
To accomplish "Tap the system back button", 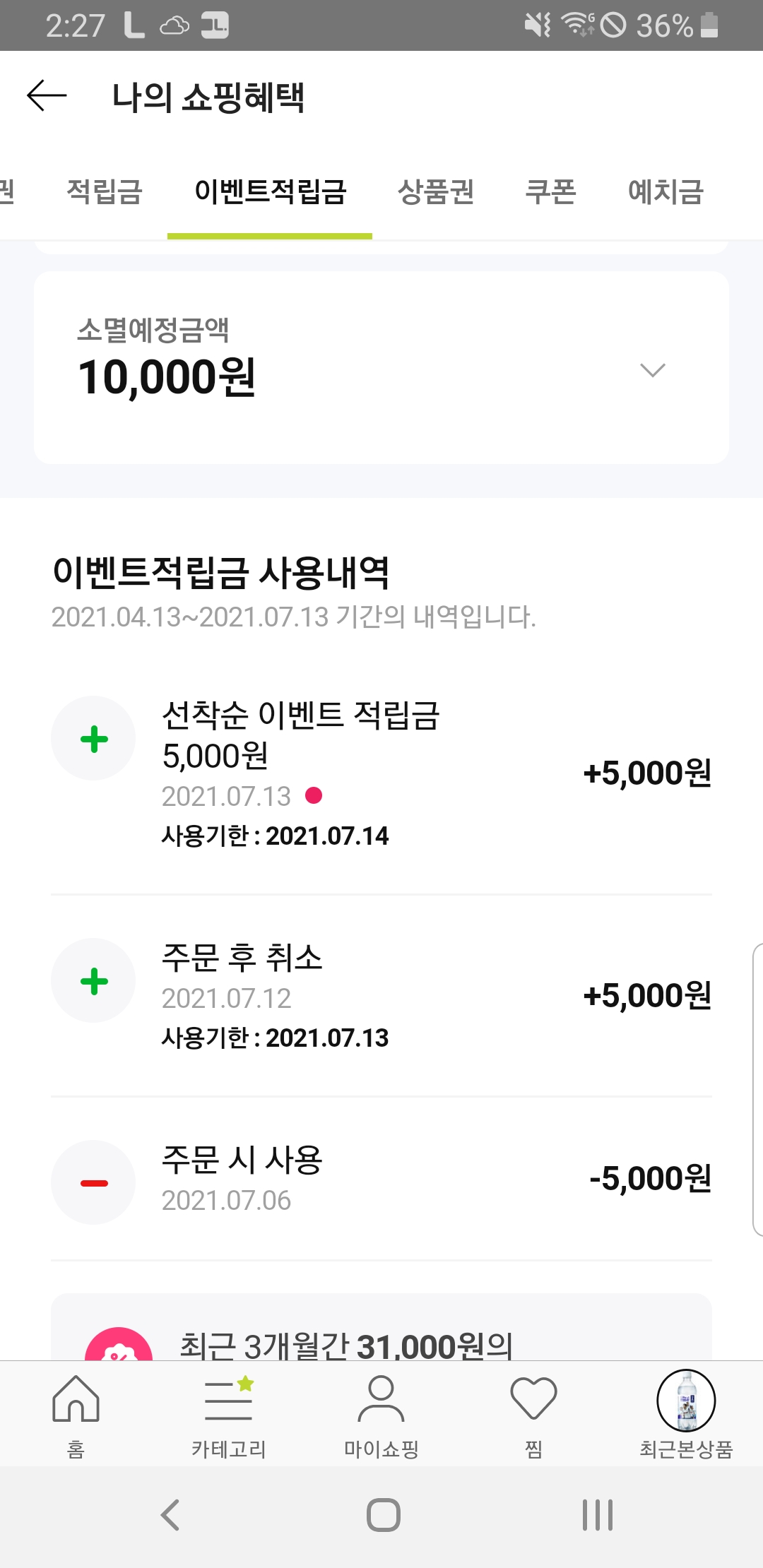I will pos(170,1514).
